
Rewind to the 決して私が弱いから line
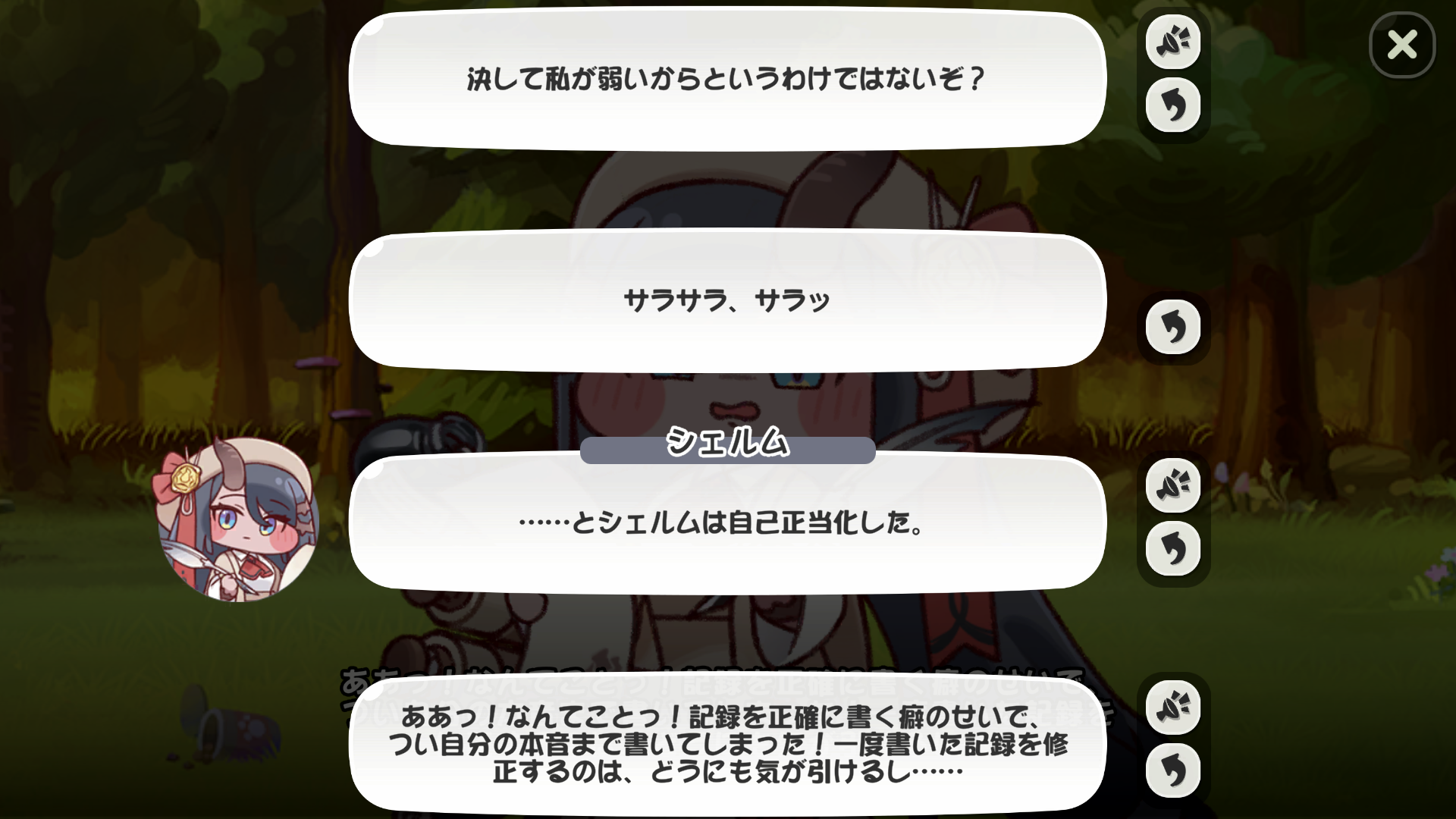[1173, 105]
